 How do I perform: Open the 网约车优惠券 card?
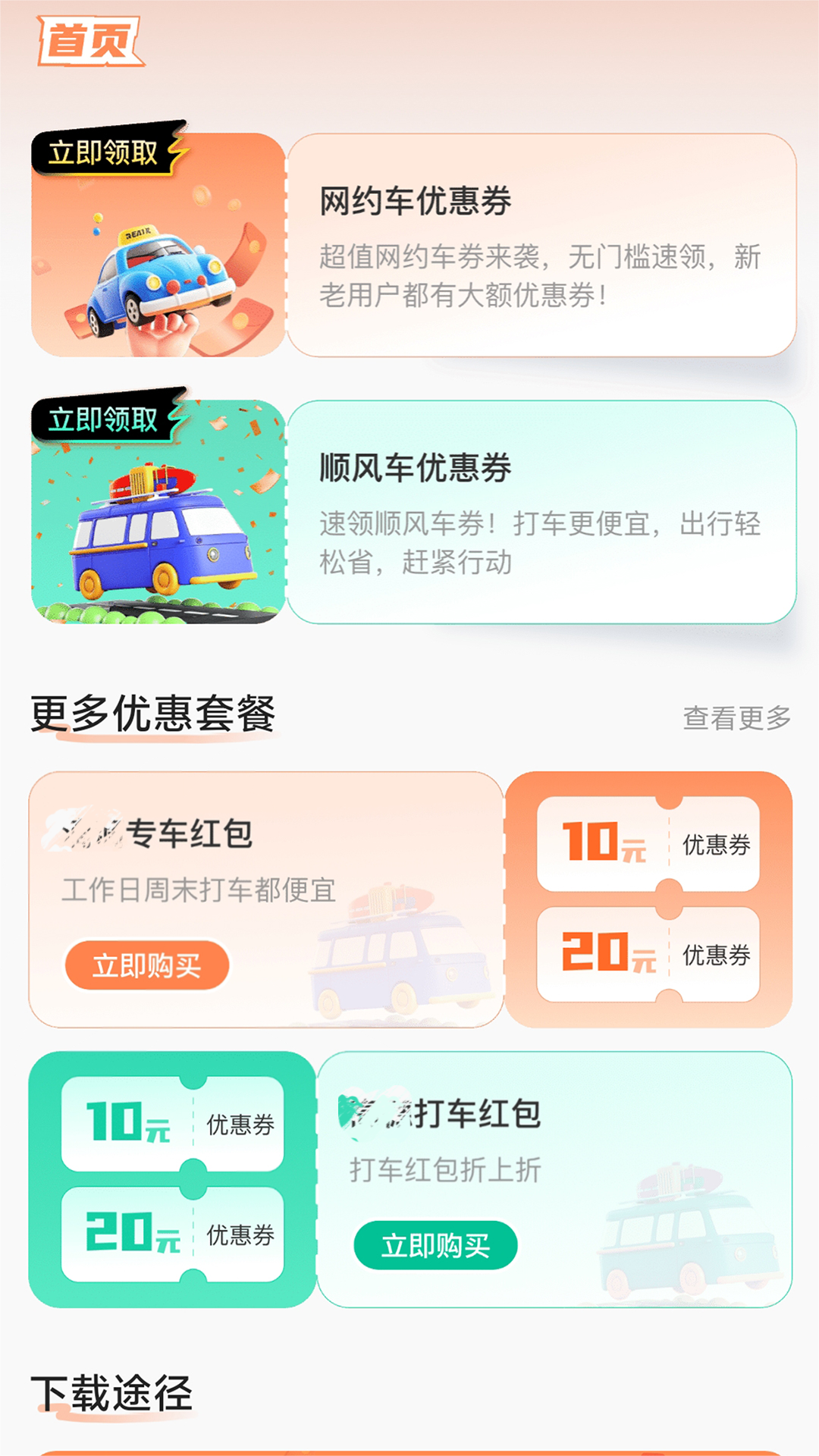click(x=541, y=245)
